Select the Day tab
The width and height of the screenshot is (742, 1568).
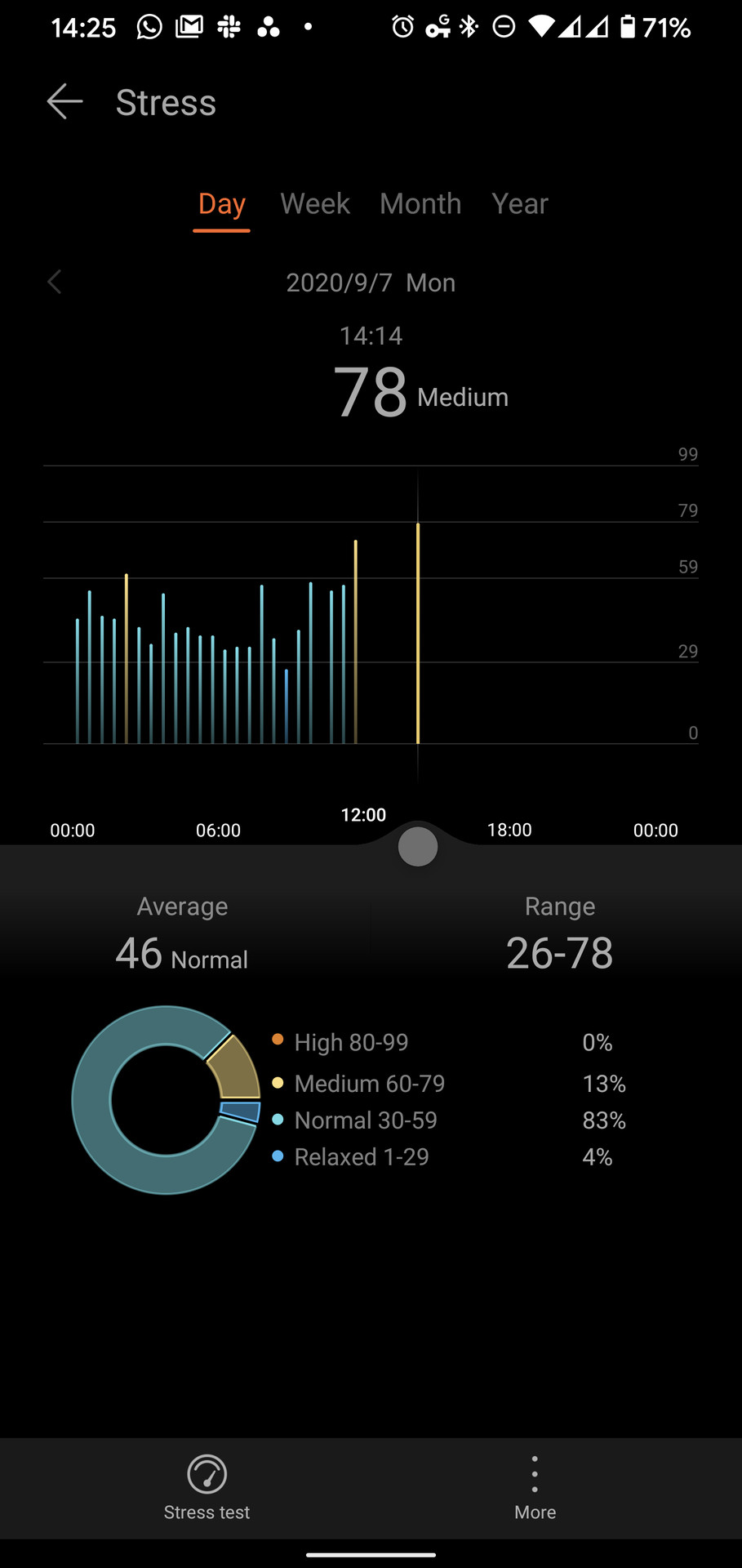221,204
